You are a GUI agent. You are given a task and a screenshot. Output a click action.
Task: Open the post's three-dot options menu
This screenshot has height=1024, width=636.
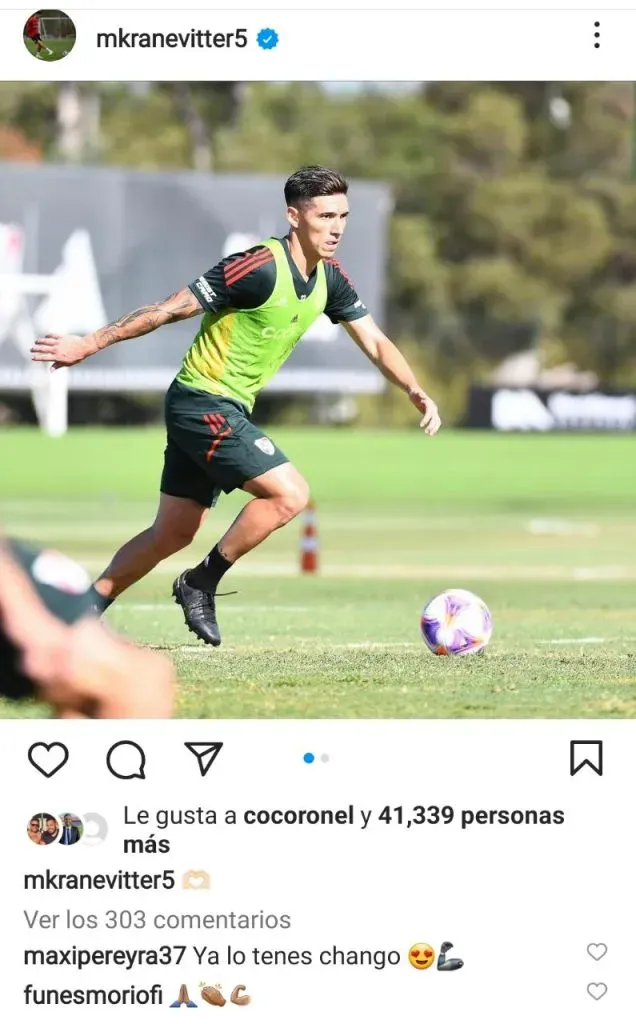click(x=596, y=36)
